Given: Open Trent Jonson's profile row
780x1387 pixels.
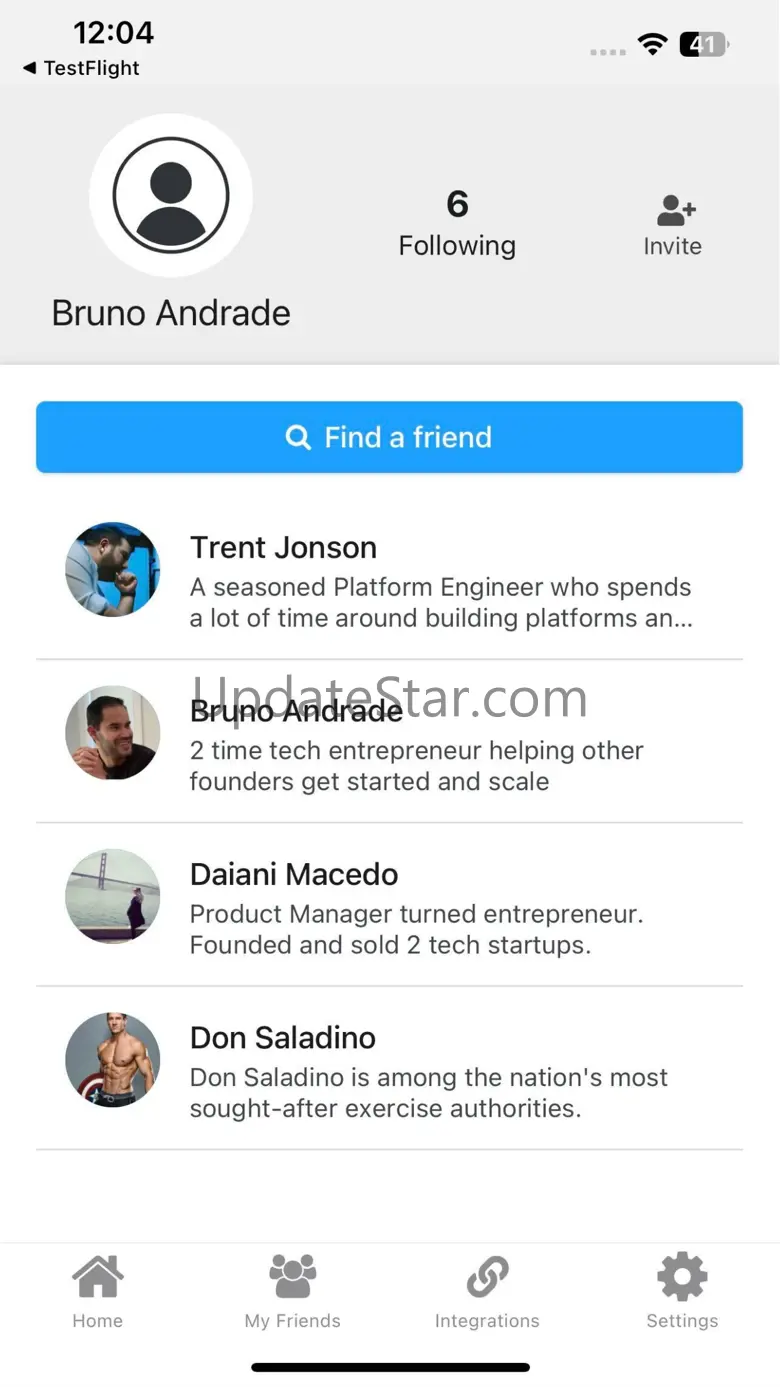Looking at the screenshot, I should 389,579.
